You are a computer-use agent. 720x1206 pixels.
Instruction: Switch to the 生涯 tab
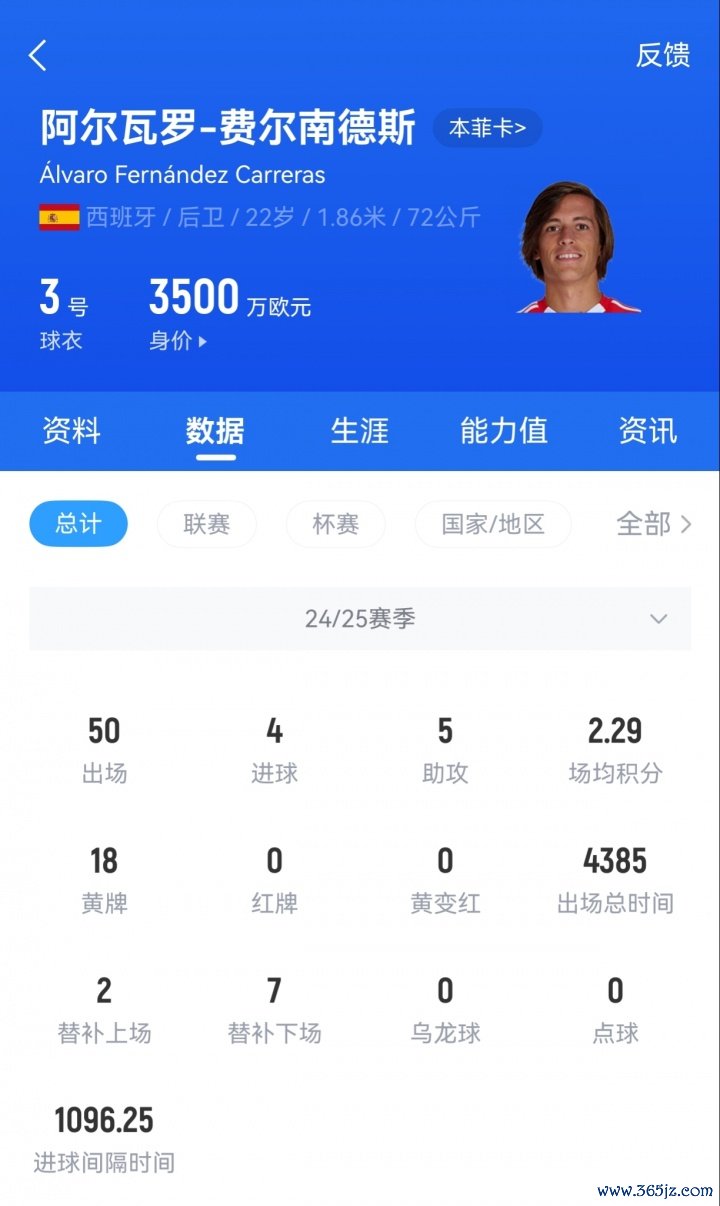359,431
